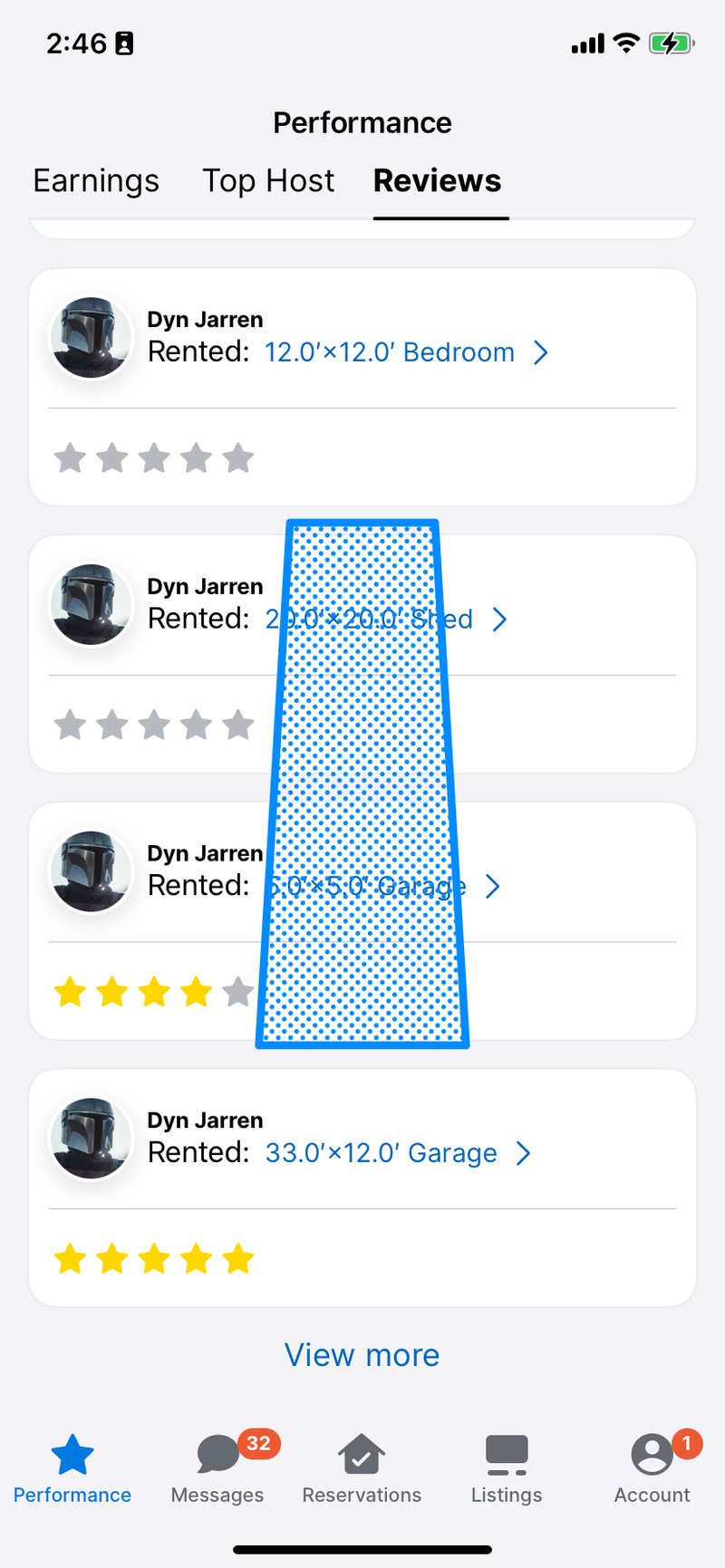Open the Reservations tab
Image resolution: width=725 pixels, height=1568 pixels.
(362, 1469)
